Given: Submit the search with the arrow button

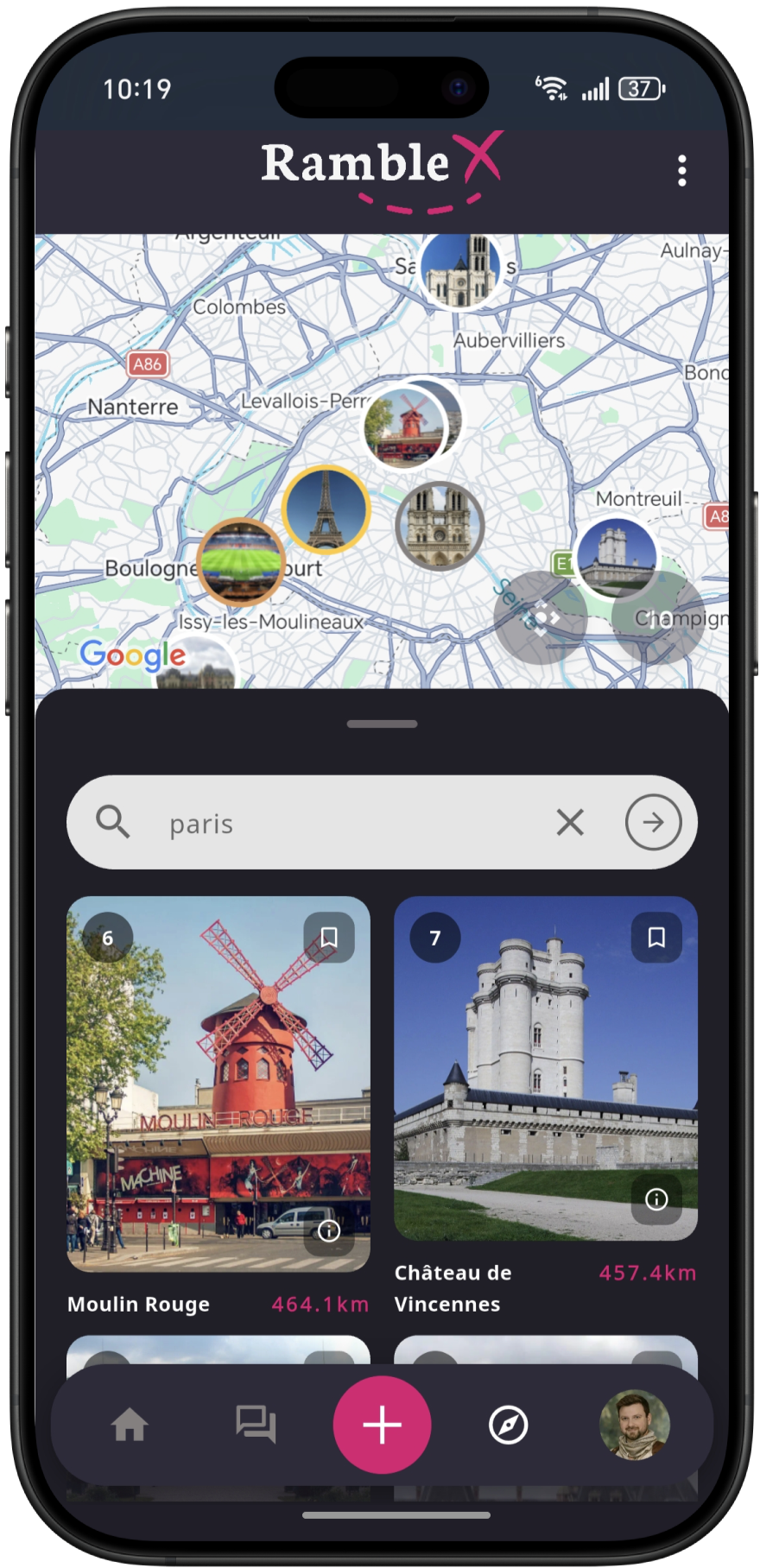Looking at the screenshot, I should pos(653,823).
